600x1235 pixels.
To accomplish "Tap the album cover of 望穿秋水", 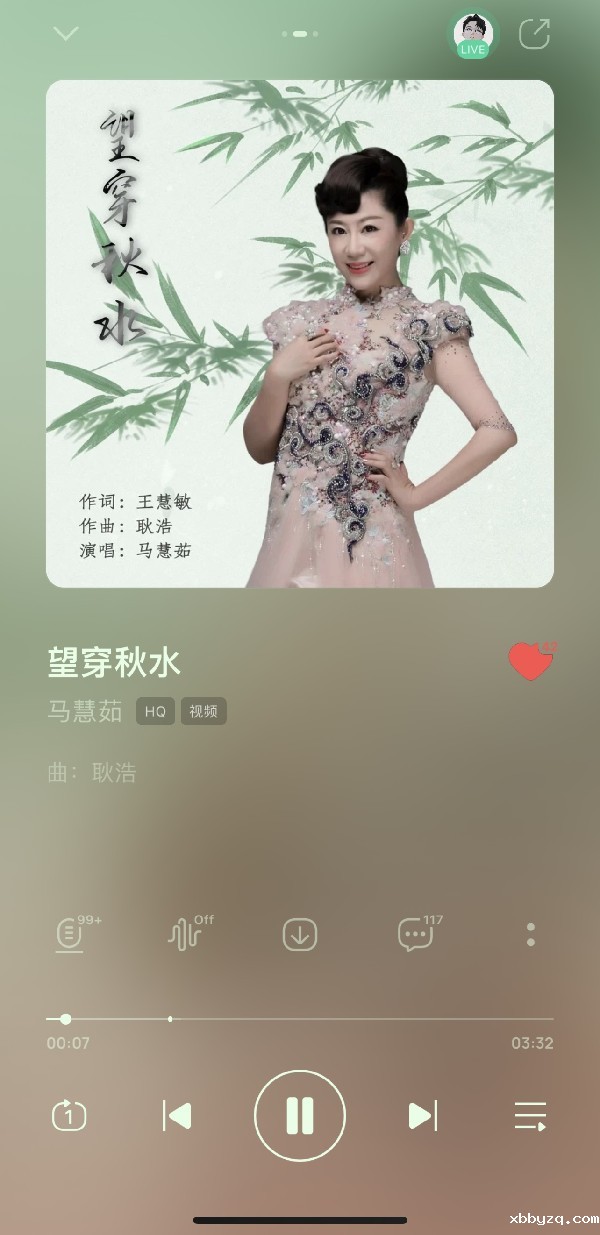I will click(300, 333).
